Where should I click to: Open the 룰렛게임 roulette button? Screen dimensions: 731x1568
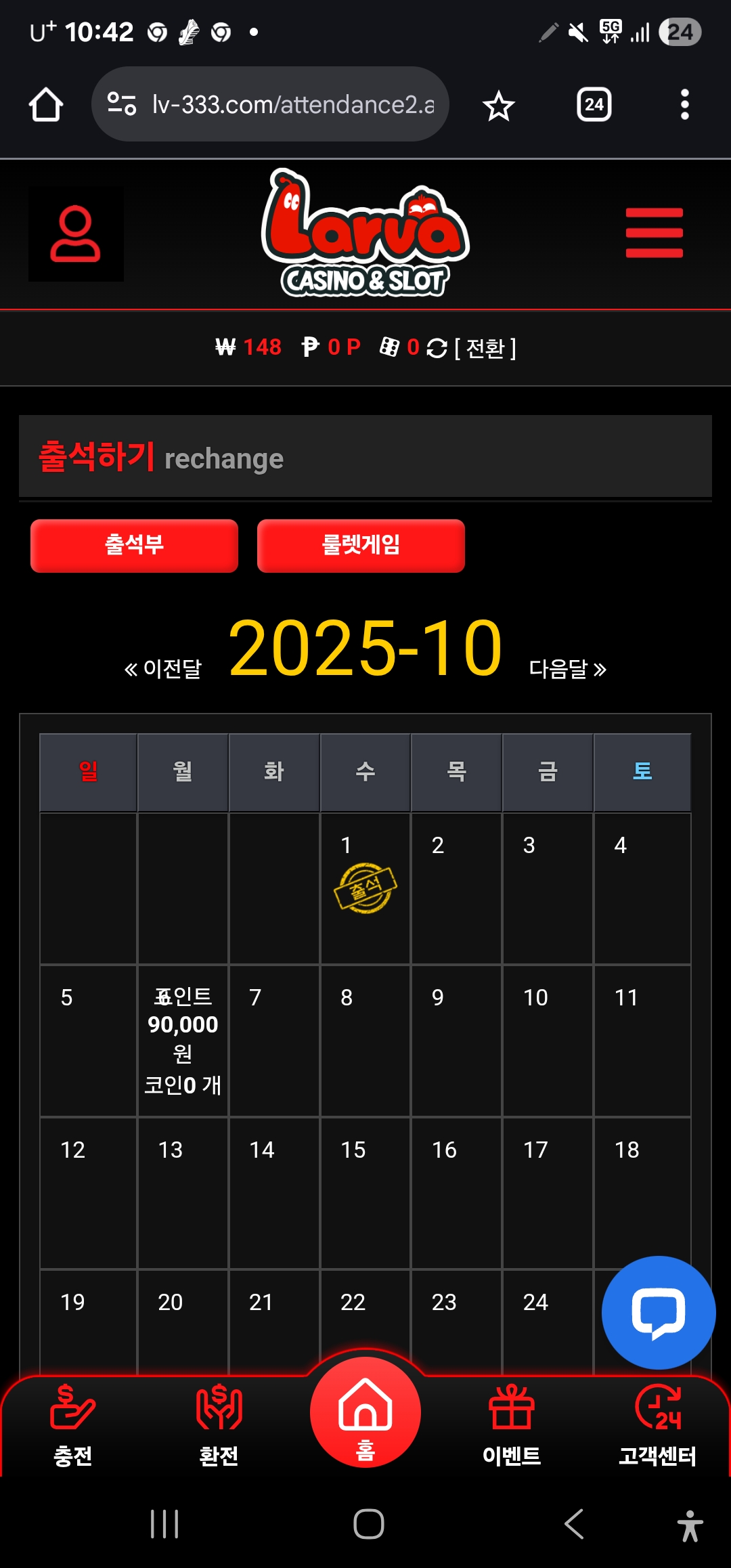(361, 545)
